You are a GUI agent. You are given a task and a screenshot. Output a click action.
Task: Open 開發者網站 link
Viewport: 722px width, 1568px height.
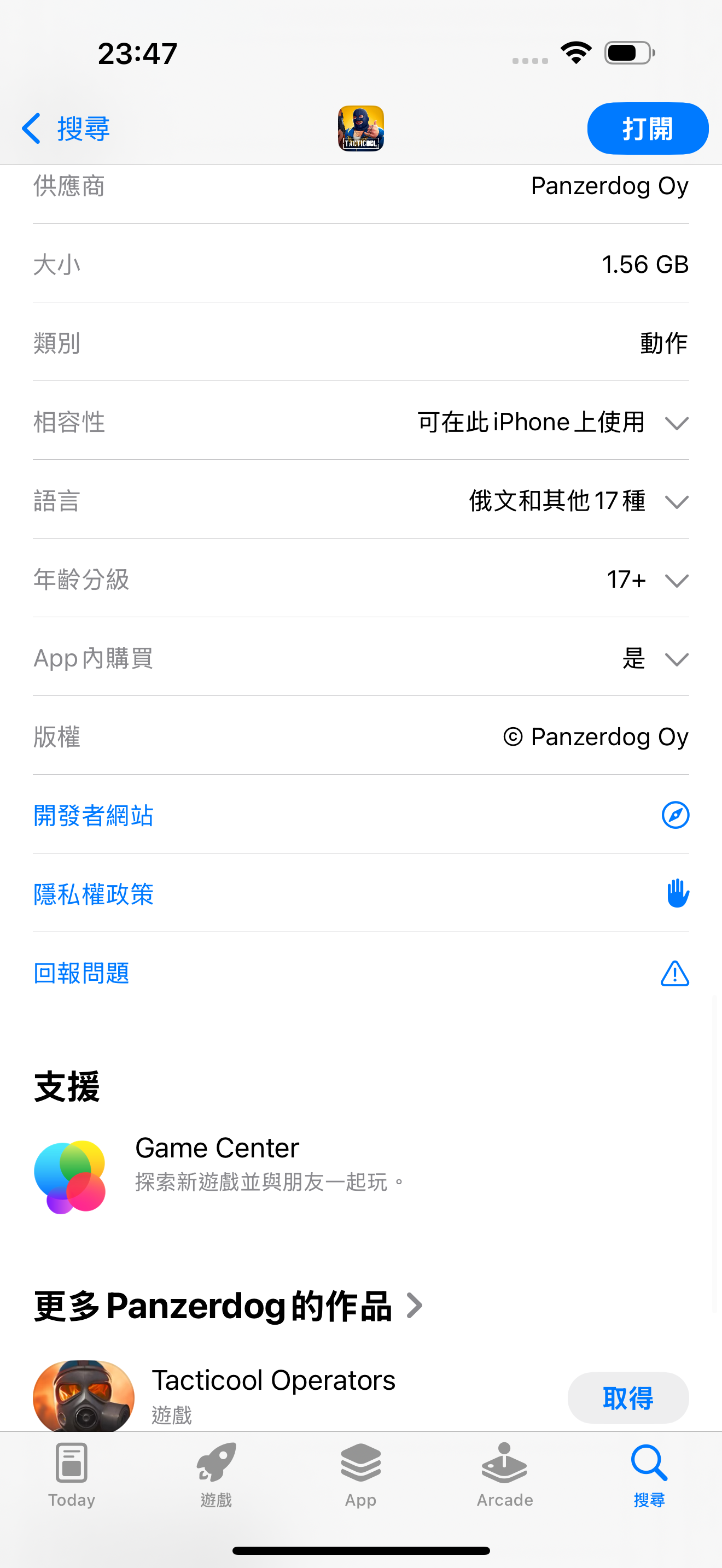pyautogui.click(x=95, y=815)
